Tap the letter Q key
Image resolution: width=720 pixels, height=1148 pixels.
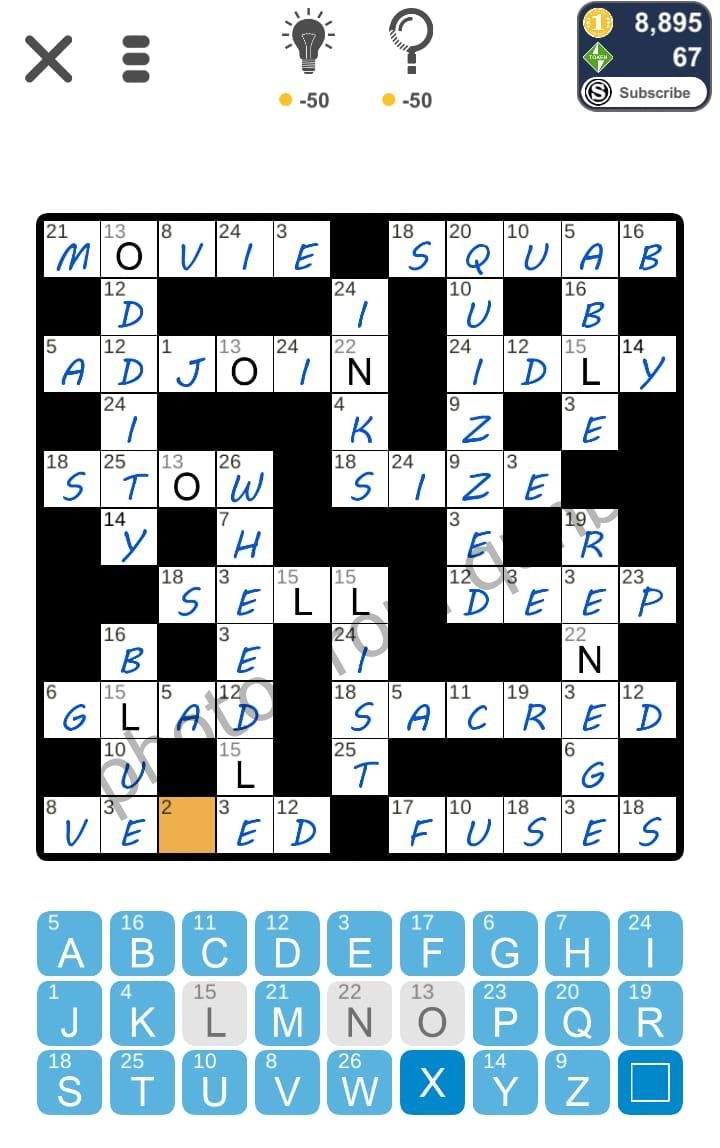tap(577, 1013)
